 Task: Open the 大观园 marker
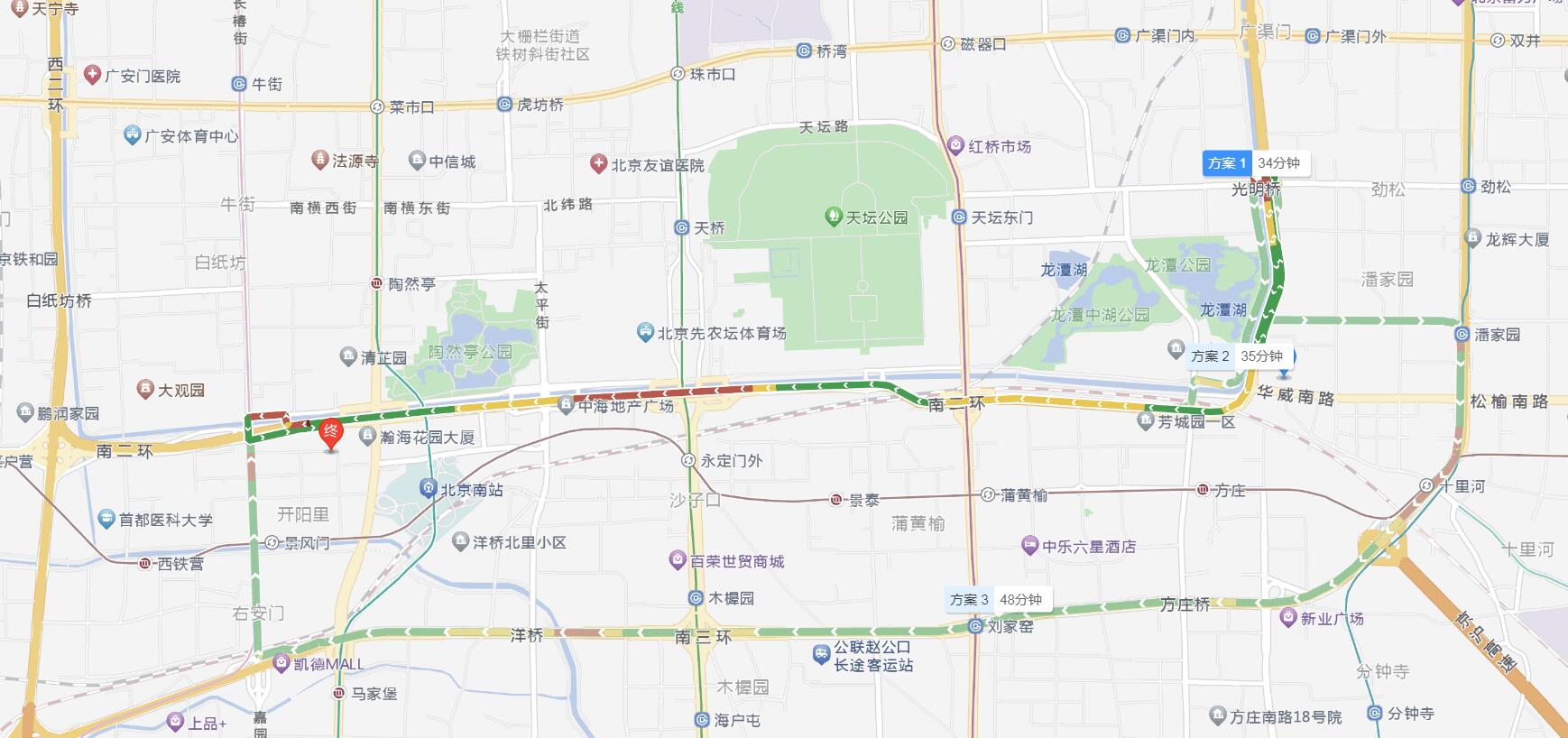click(x=145, y=389)
